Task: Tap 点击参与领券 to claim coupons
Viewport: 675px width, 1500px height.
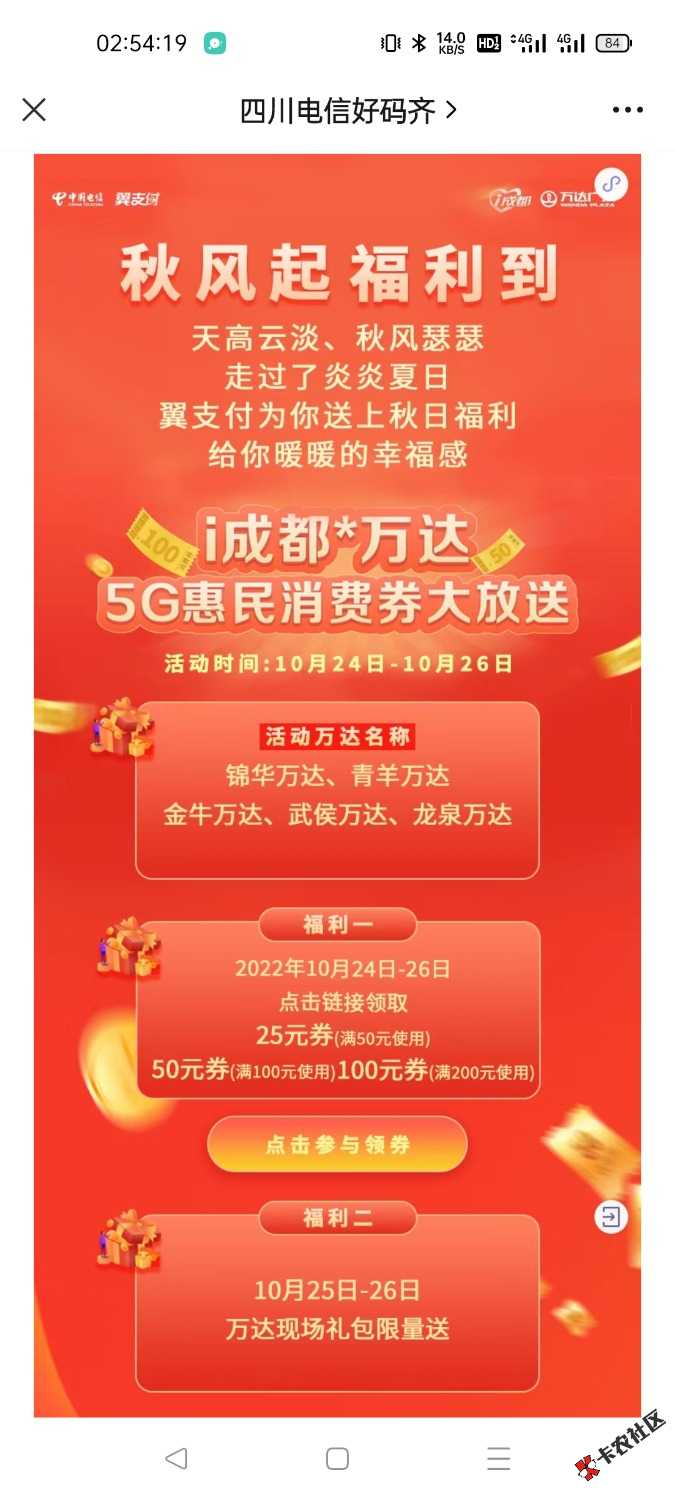Action: 337,1145
